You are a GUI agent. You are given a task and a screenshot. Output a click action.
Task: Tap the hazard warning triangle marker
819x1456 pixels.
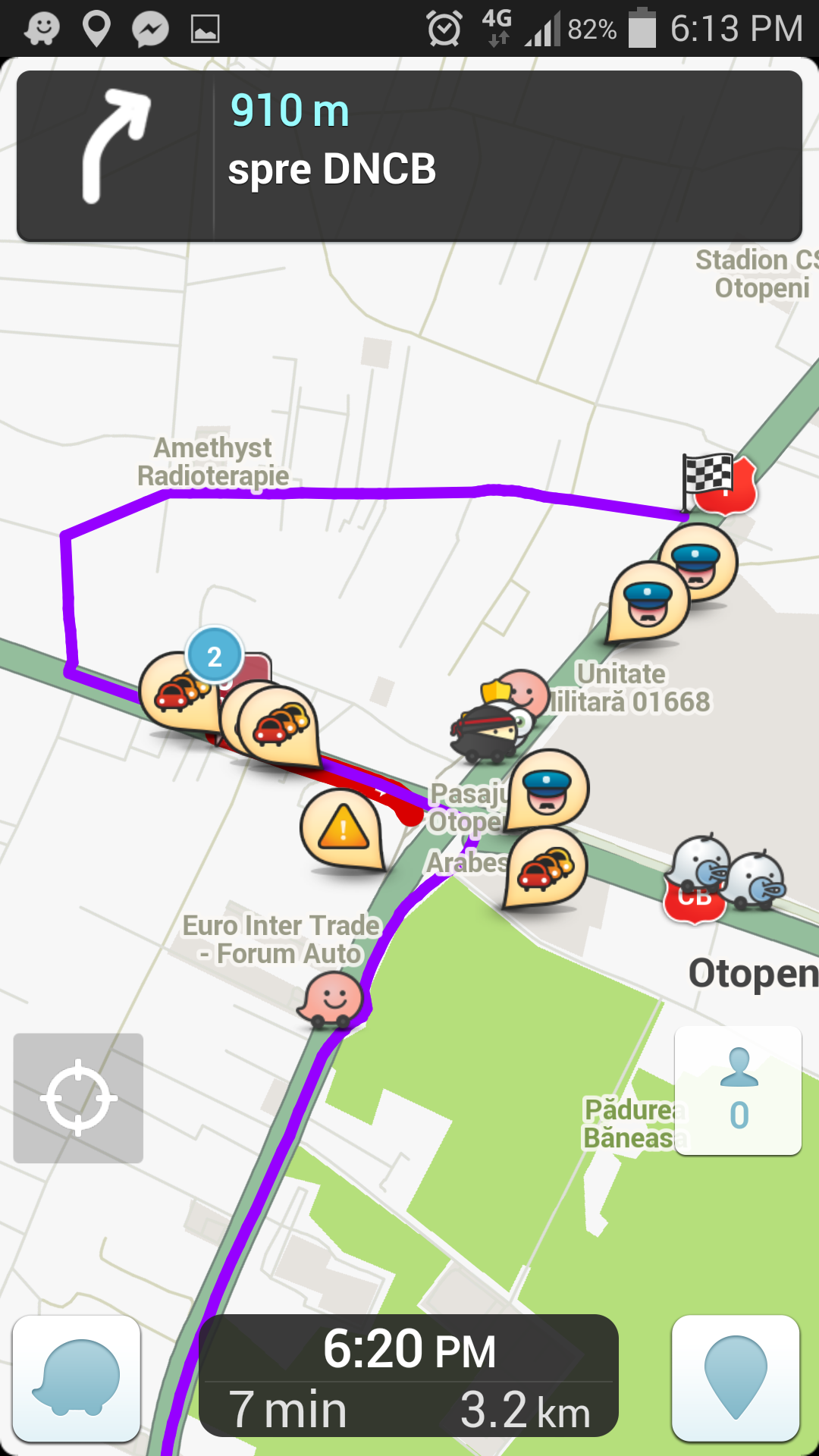pos(344,829)
